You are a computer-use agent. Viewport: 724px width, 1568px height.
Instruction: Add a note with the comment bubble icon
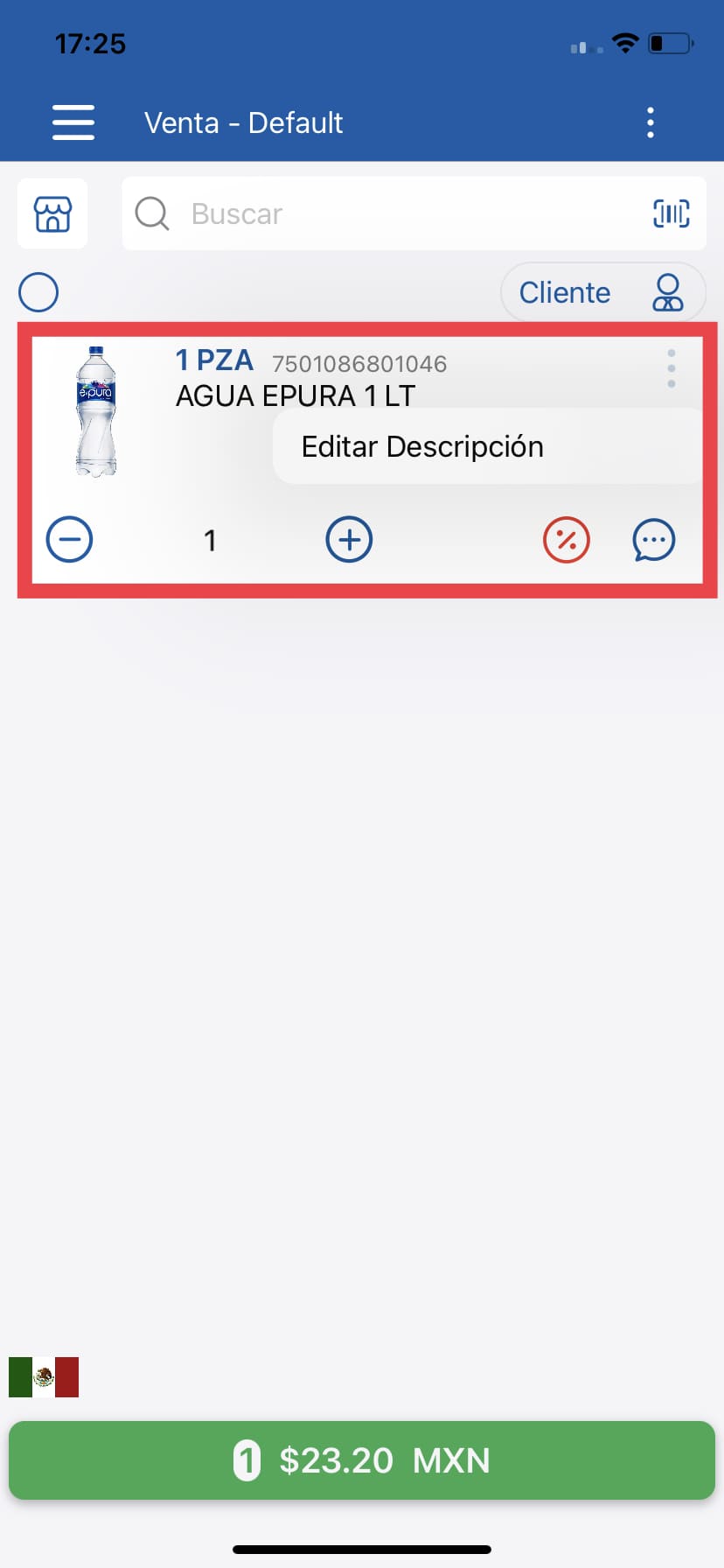653,539
